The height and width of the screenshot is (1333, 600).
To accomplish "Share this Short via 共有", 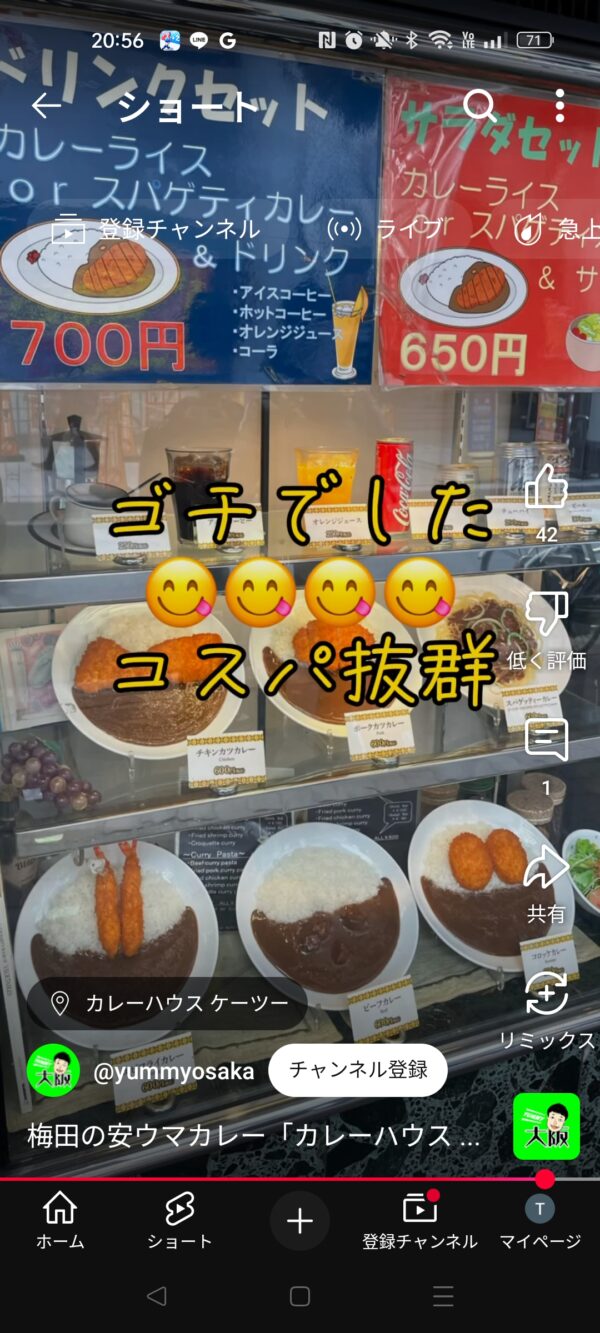I will tap(546, 868).
